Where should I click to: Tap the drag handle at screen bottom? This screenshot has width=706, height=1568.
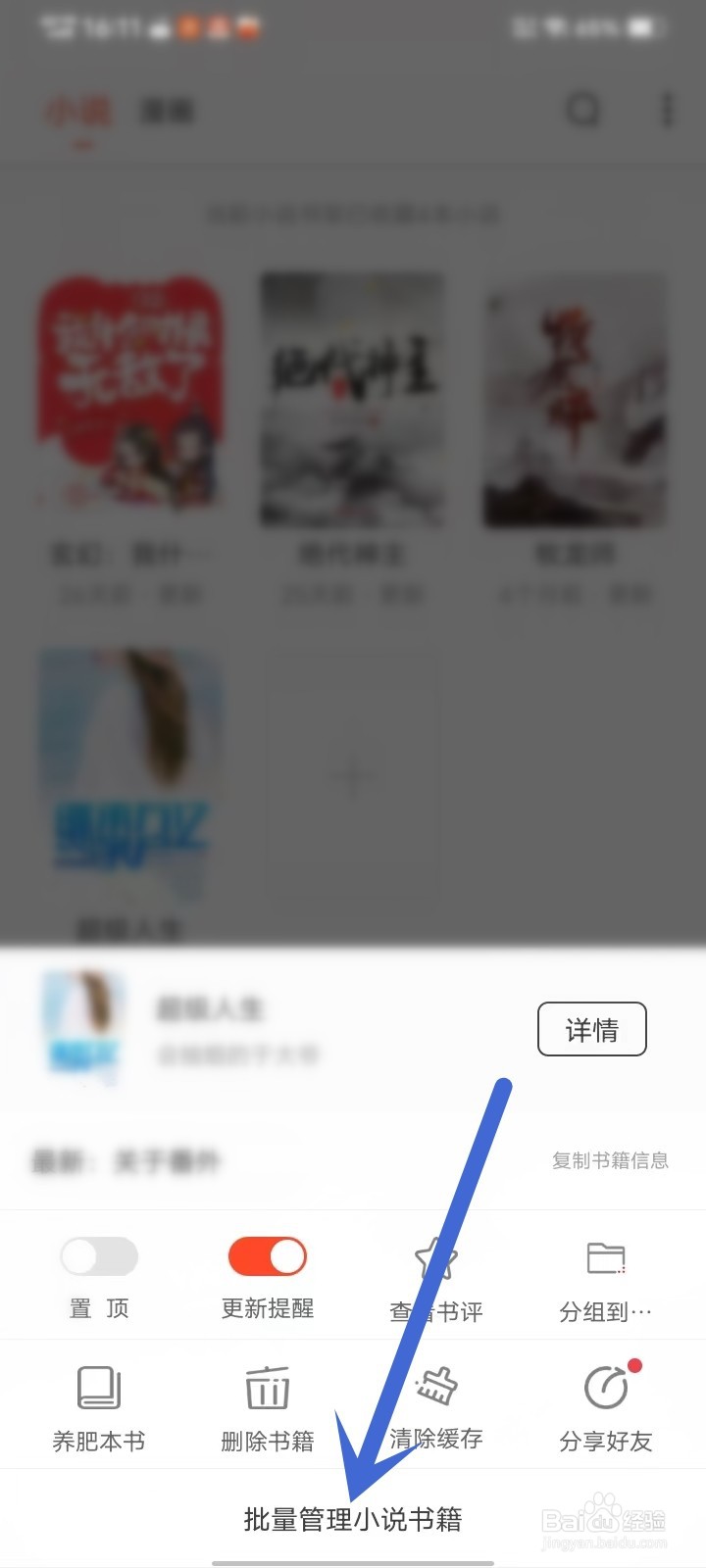tap(353, 1560)
